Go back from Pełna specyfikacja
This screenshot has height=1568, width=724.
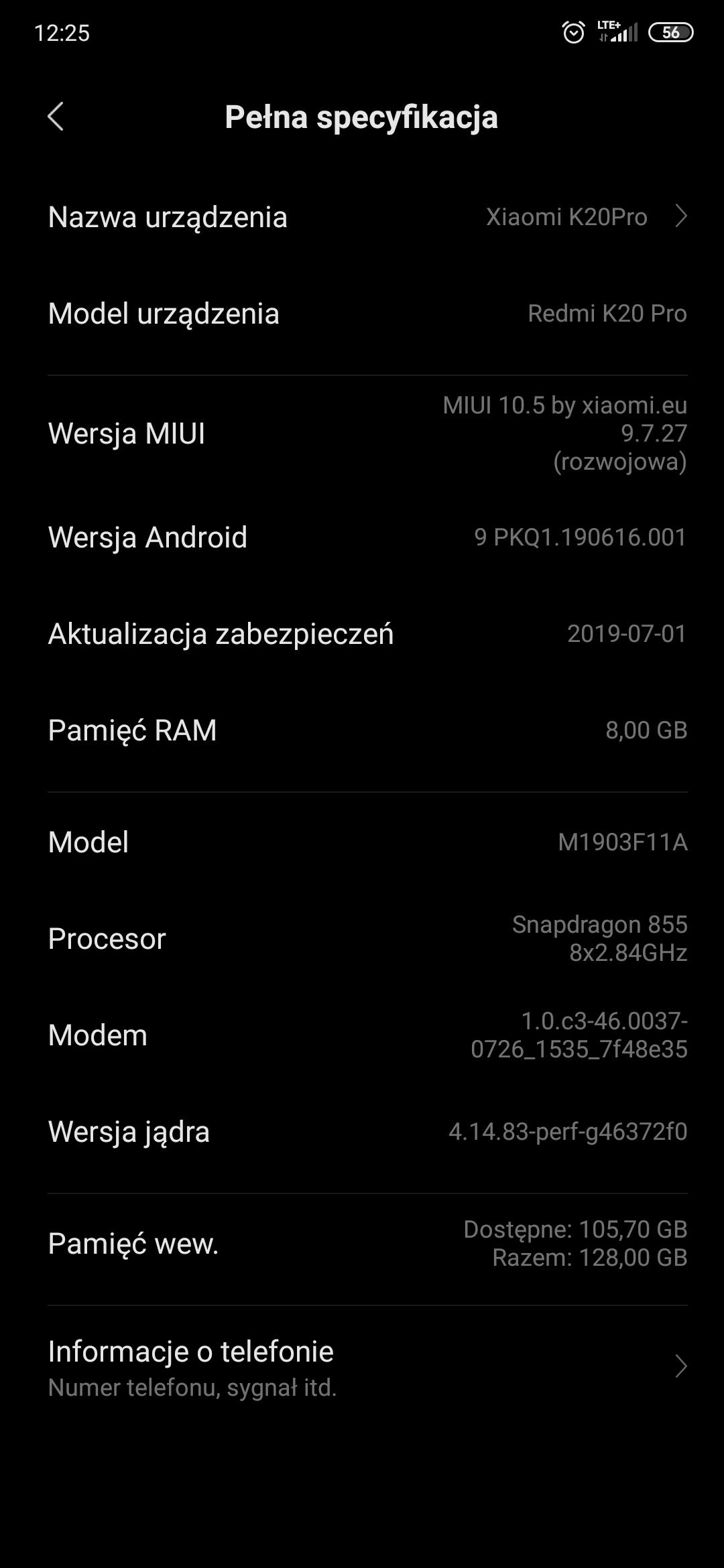click(x=56, y=117)
